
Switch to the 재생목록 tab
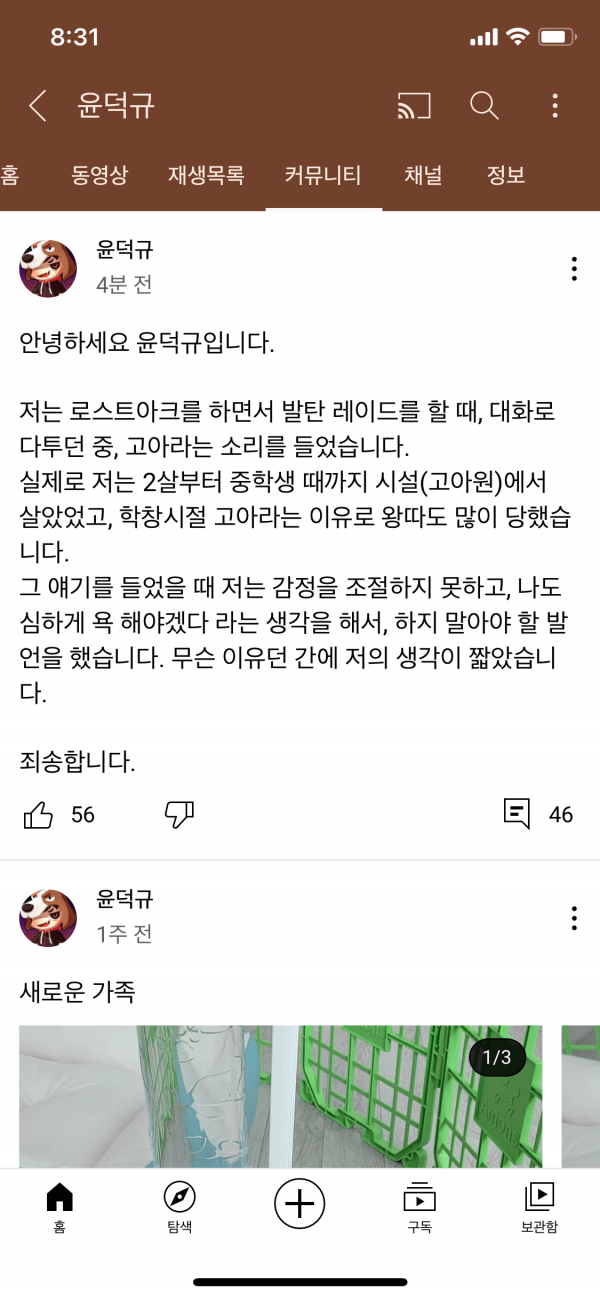click(206, 176)
